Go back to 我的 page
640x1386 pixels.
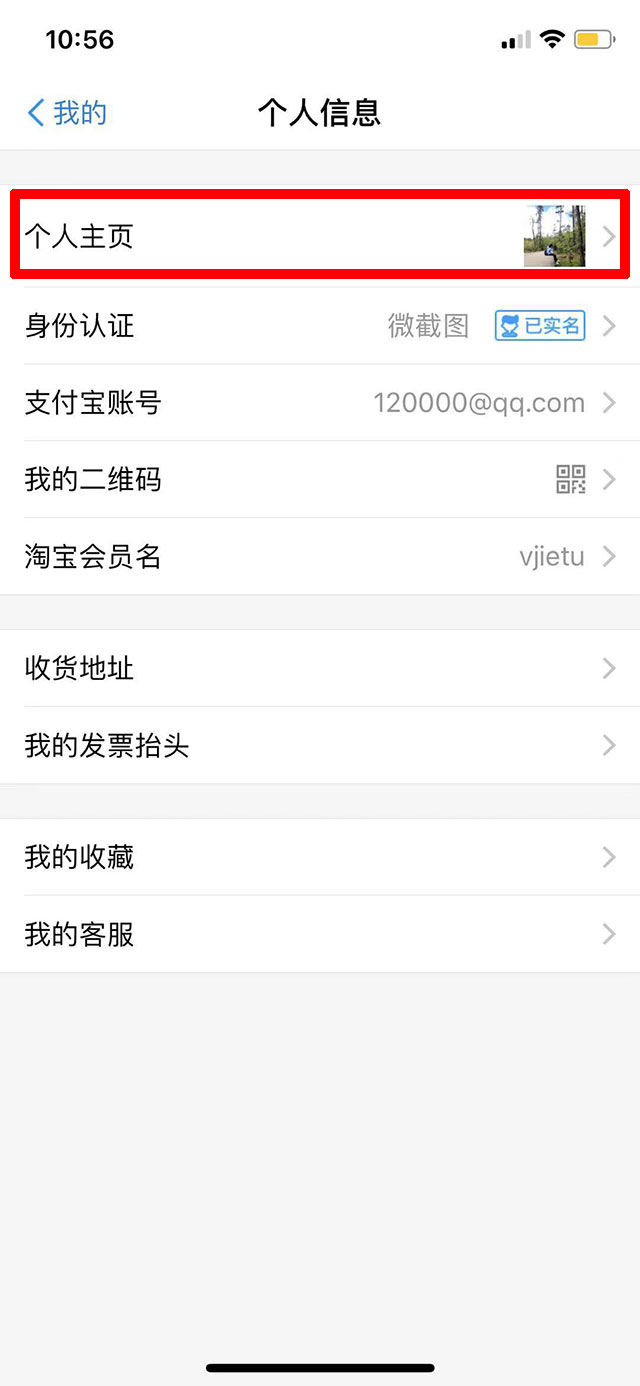[x=67, y=113]
